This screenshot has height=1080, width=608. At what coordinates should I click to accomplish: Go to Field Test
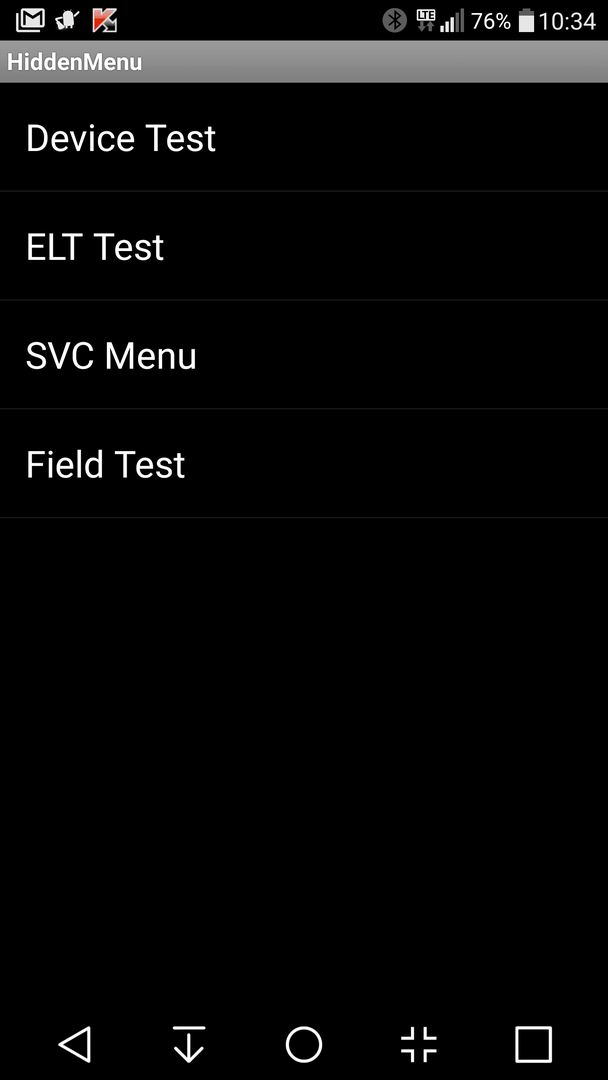tap(304, 464)
